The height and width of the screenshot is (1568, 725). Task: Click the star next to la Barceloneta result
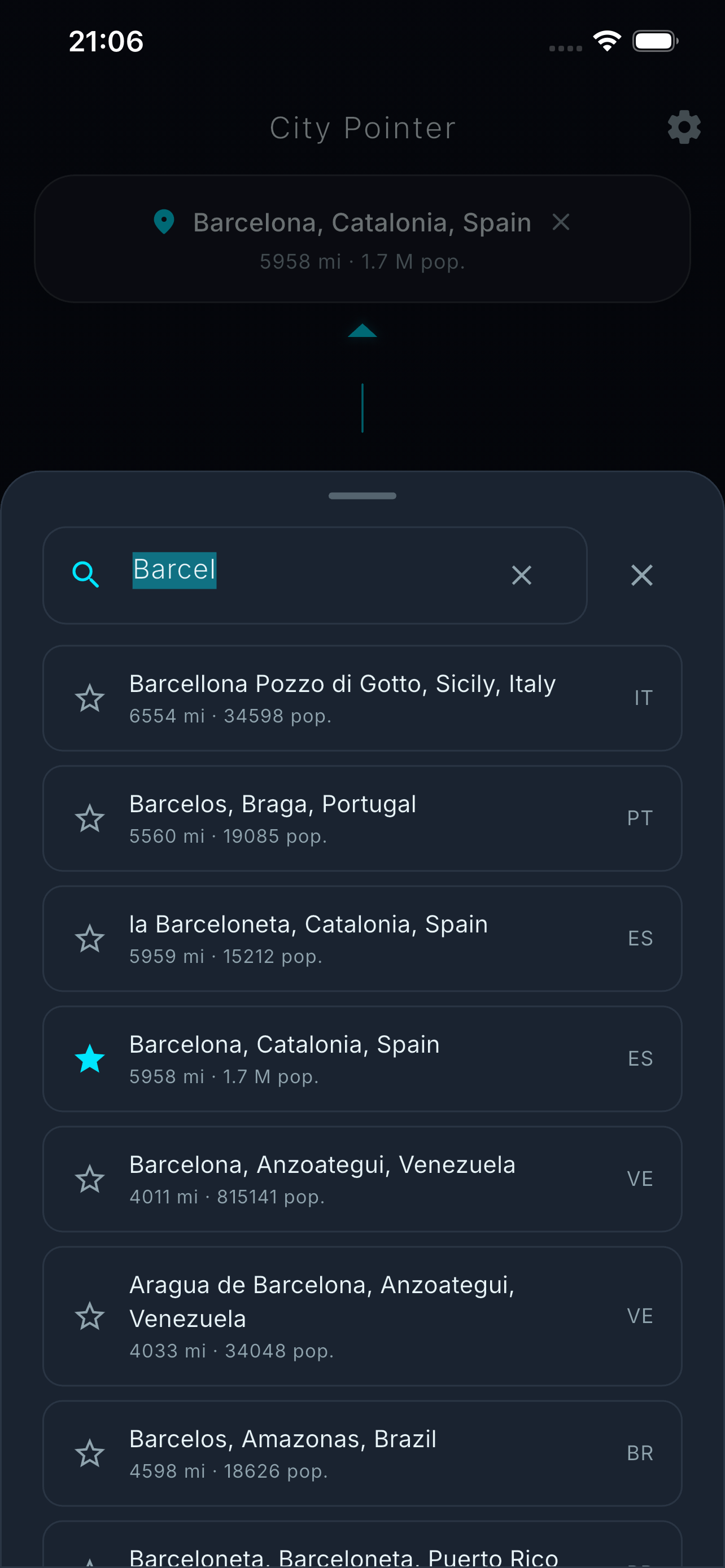[x=90, y=938]
